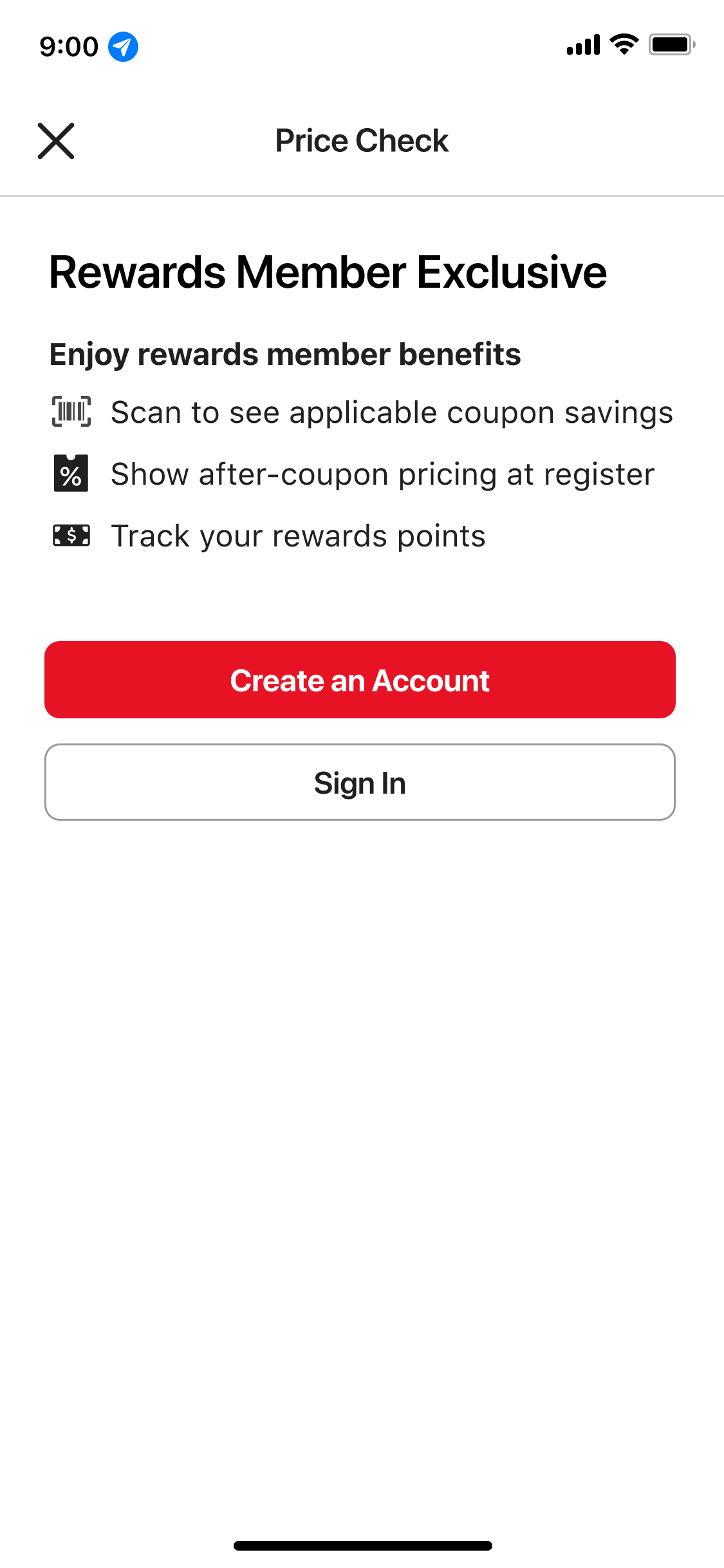Screen dimensions: 724x1568
Task: Close the Price Check screen
Action: click(56, 141)
